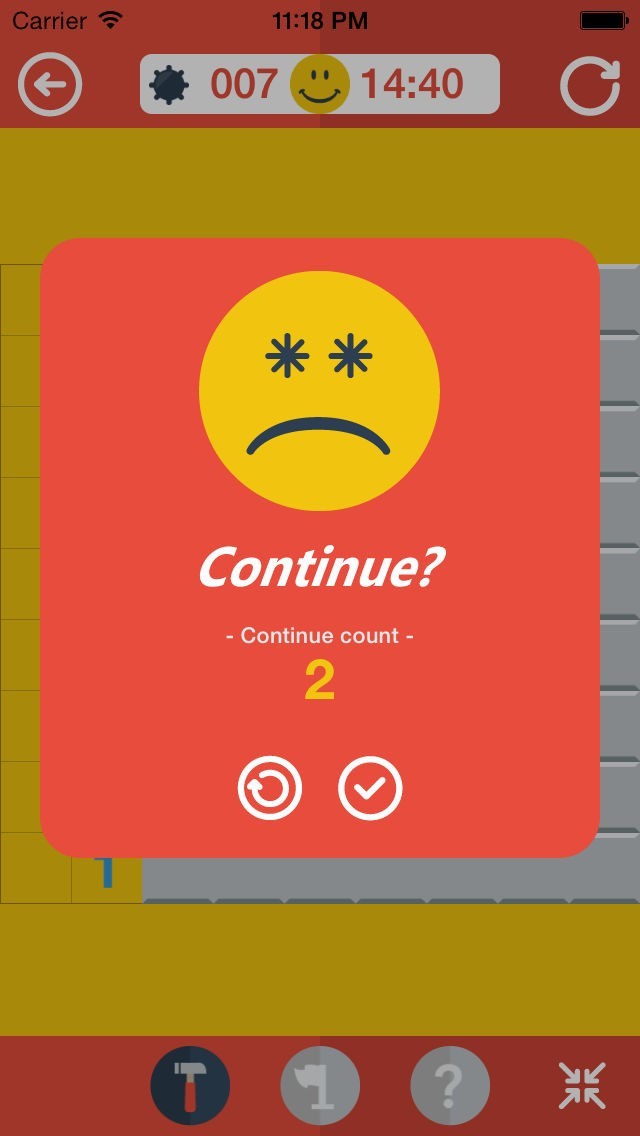Tap the shrink view arrows icon

point(582,1086)
